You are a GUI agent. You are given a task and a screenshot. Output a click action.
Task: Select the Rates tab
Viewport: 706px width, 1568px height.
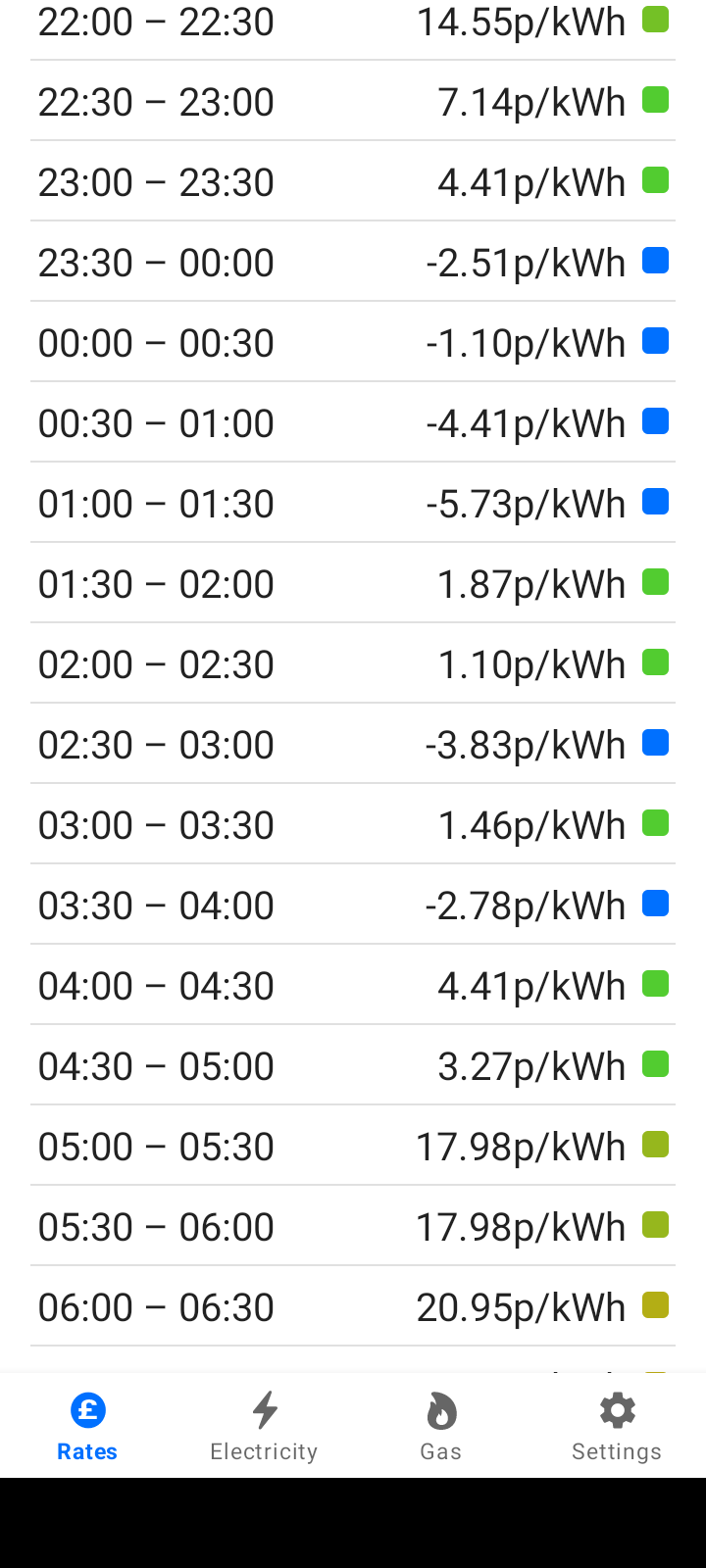click(87, 1426)
